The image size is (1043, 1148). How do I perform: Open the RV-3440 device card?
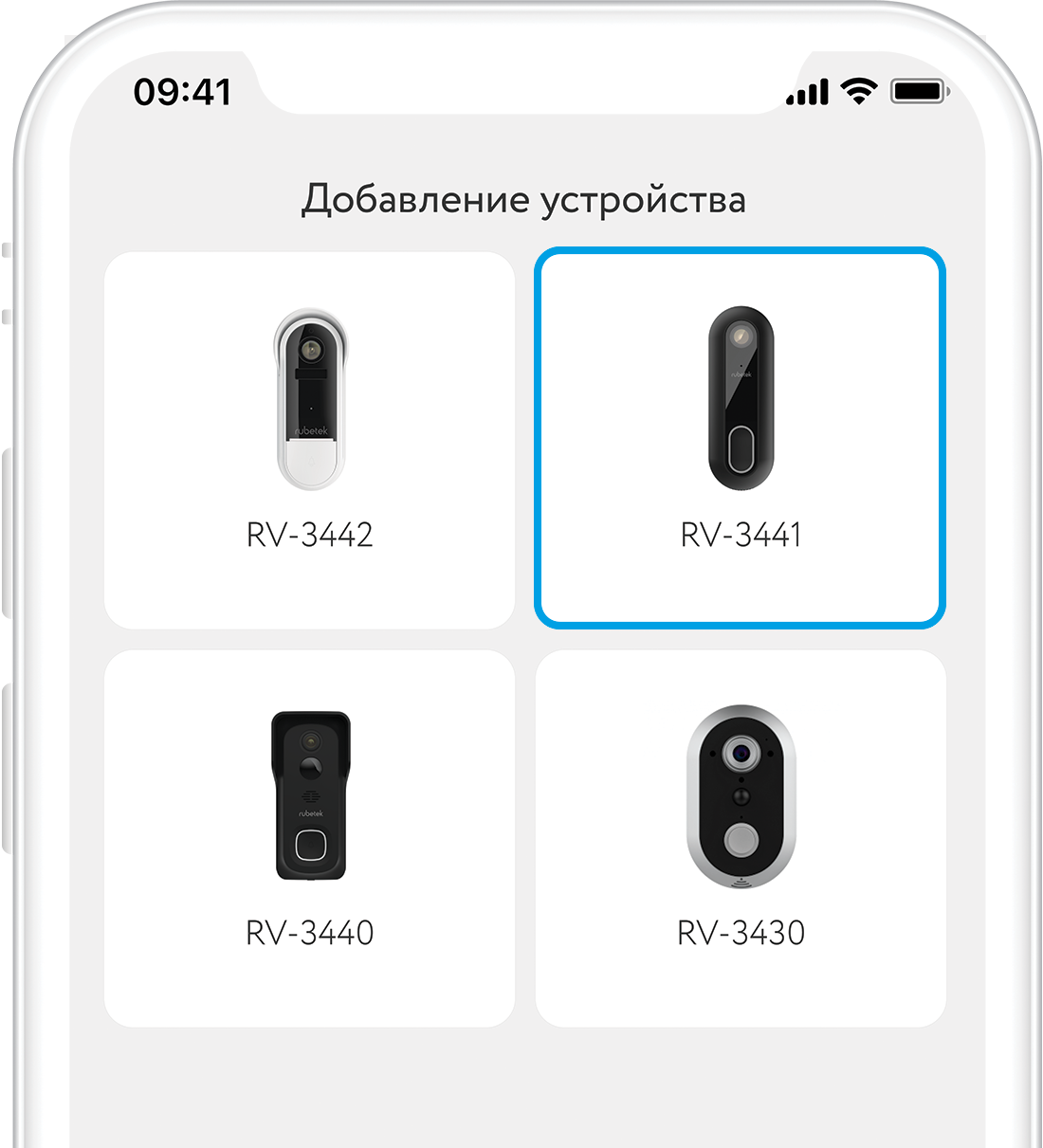309,838
